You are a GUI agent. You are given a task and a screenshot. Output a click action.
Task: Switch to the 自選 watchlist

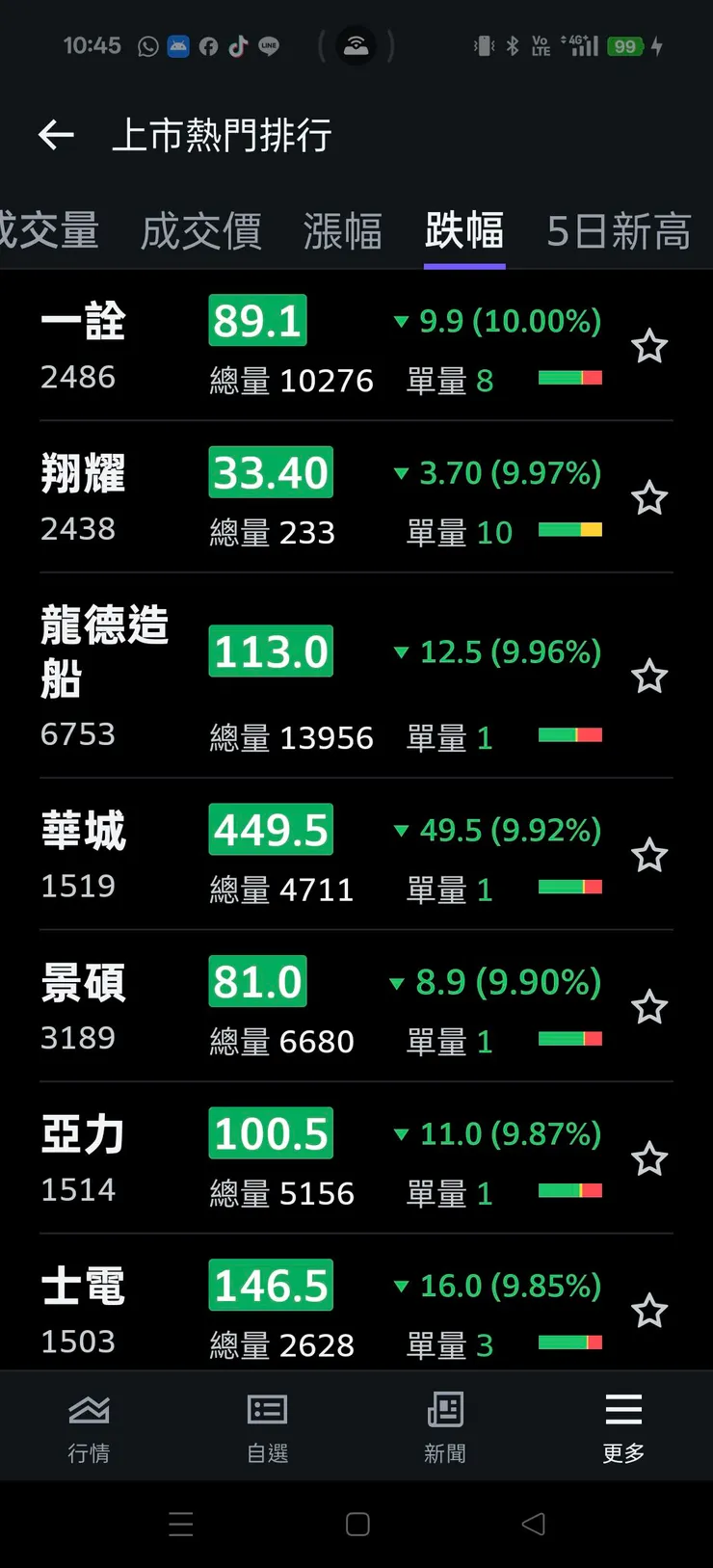tap(267, 1422)
